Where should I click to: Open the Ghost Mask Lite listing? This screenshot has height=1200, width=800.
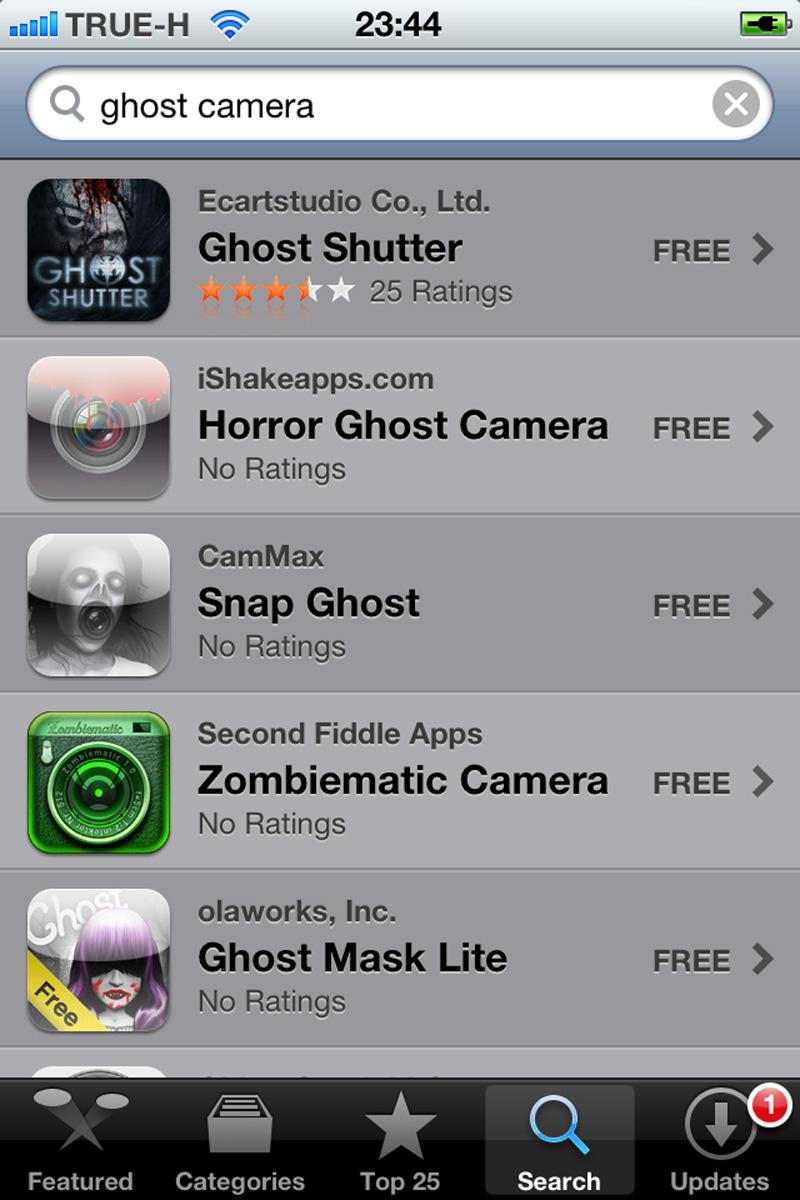tap(400, 960)
